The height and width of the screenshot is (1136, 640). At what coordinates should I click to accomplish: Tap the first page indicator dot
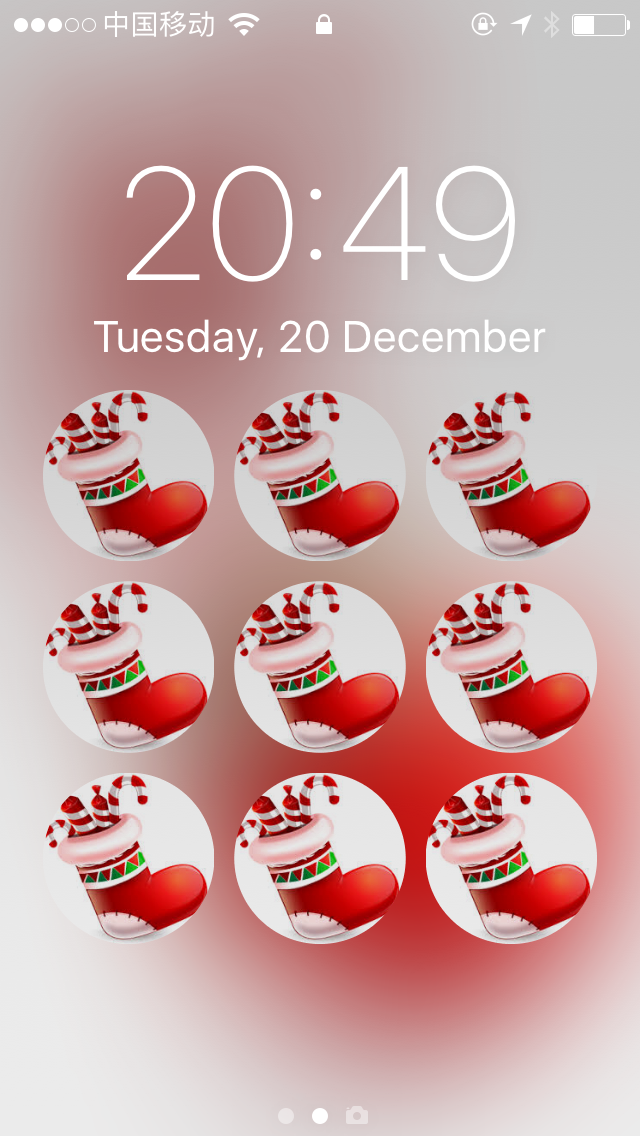(286, 1115)
